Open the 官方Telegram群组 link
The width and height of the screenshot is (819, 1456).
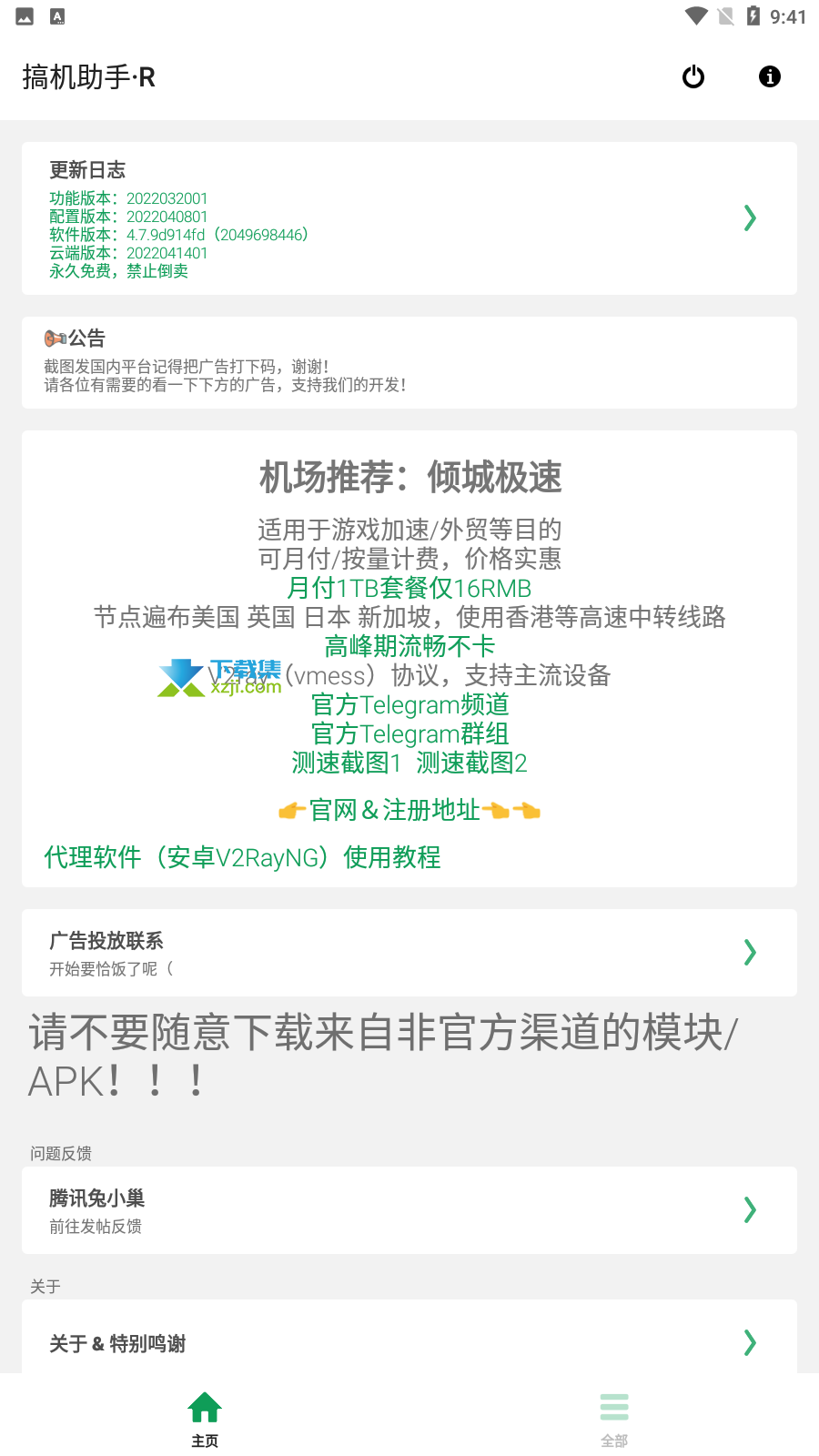tap(409, 733)
